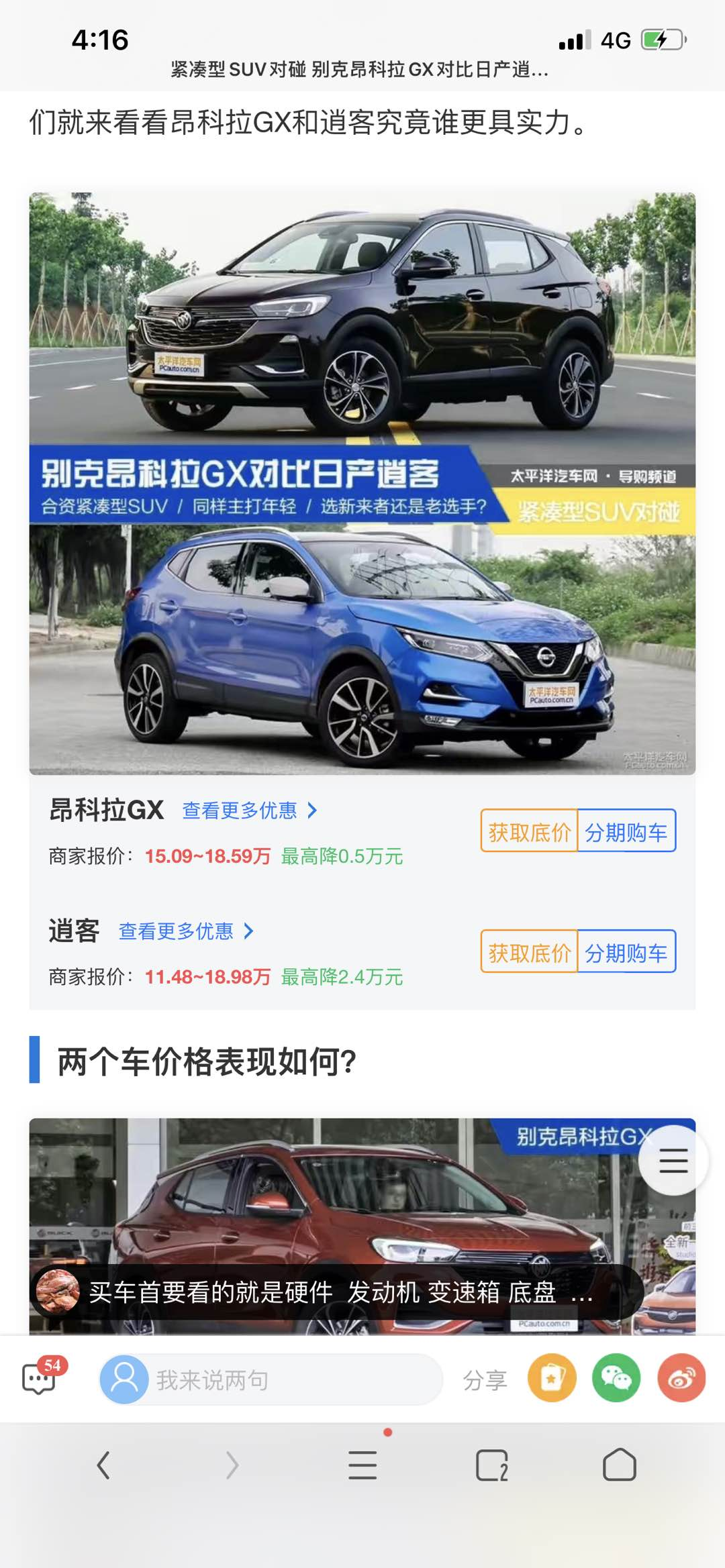
Task: Open the browser menu
Action: click(x=362, y=1465)
